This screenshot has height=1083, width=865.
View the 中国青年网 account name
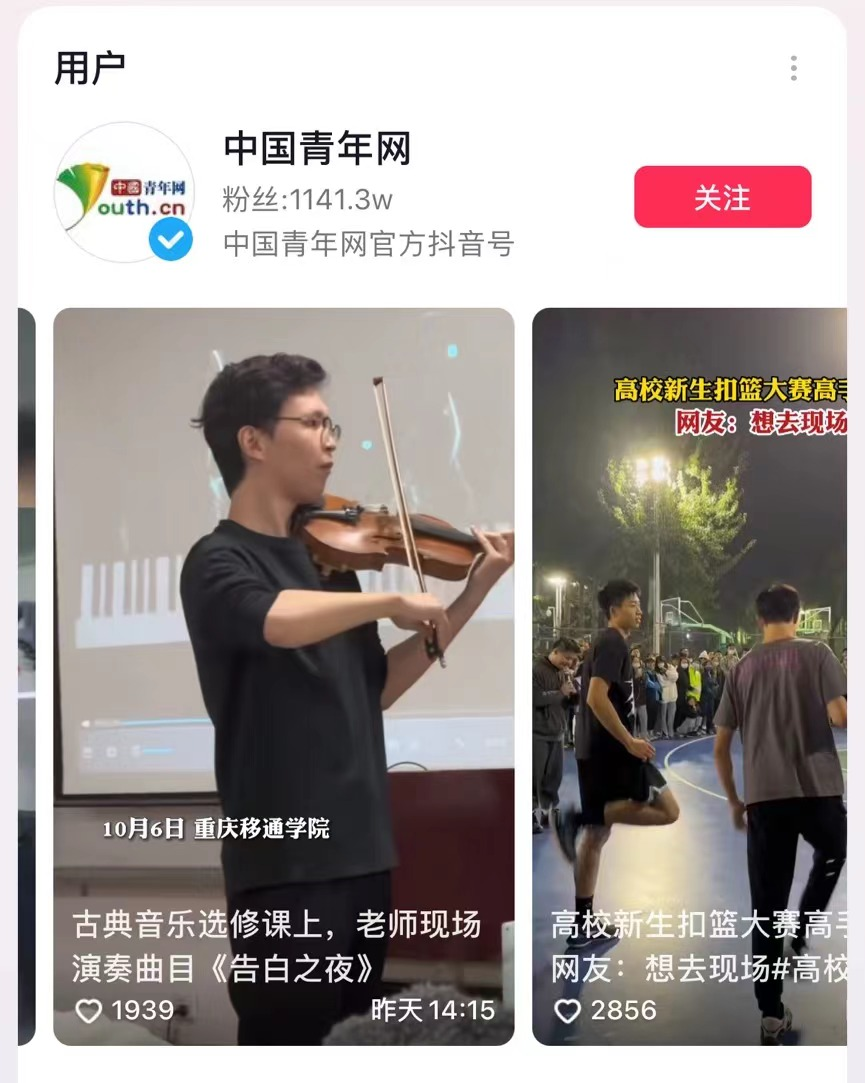[317, 149]
